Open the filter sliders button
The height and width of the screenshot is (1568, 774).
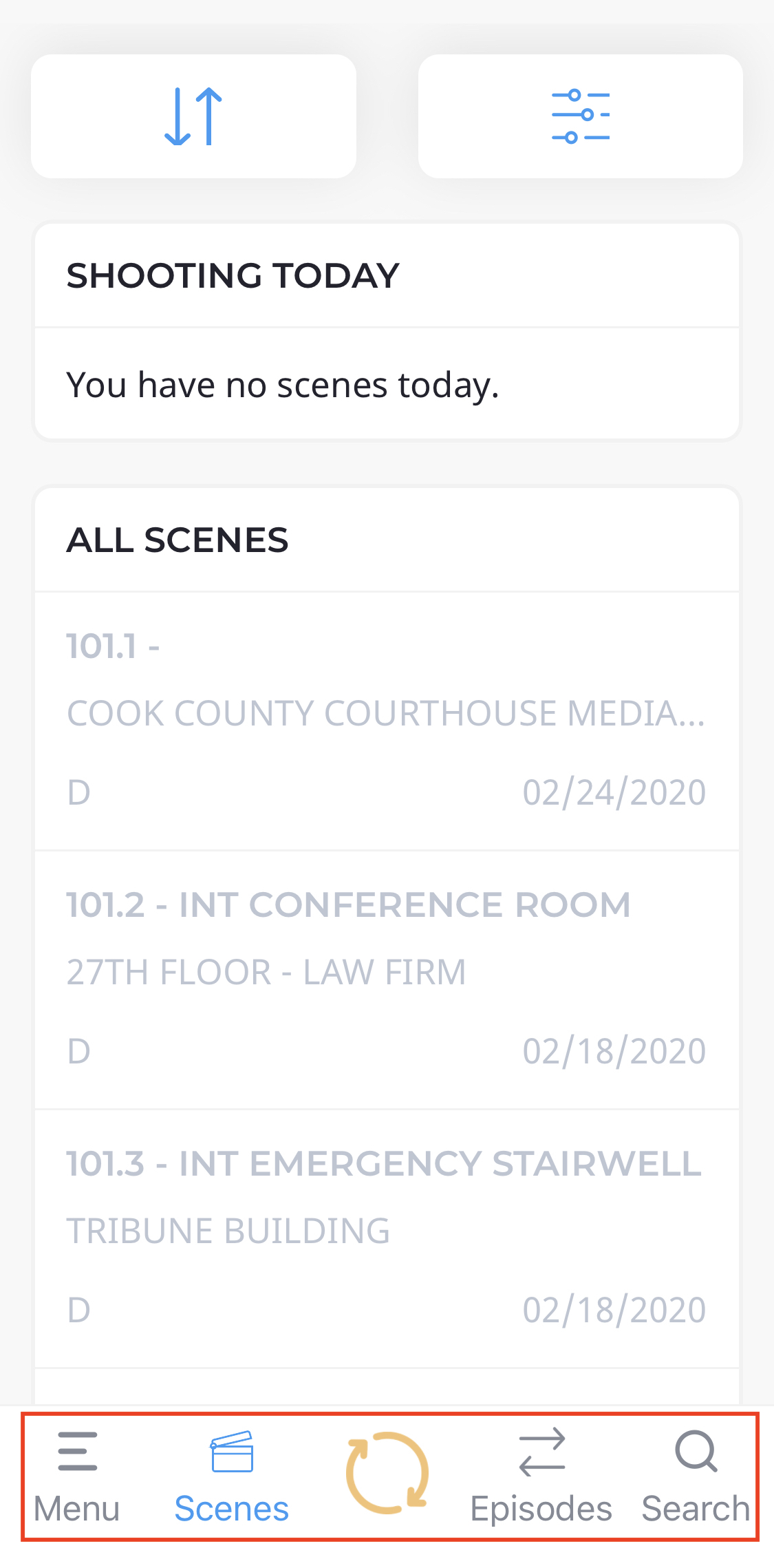(x=580, y=116)
